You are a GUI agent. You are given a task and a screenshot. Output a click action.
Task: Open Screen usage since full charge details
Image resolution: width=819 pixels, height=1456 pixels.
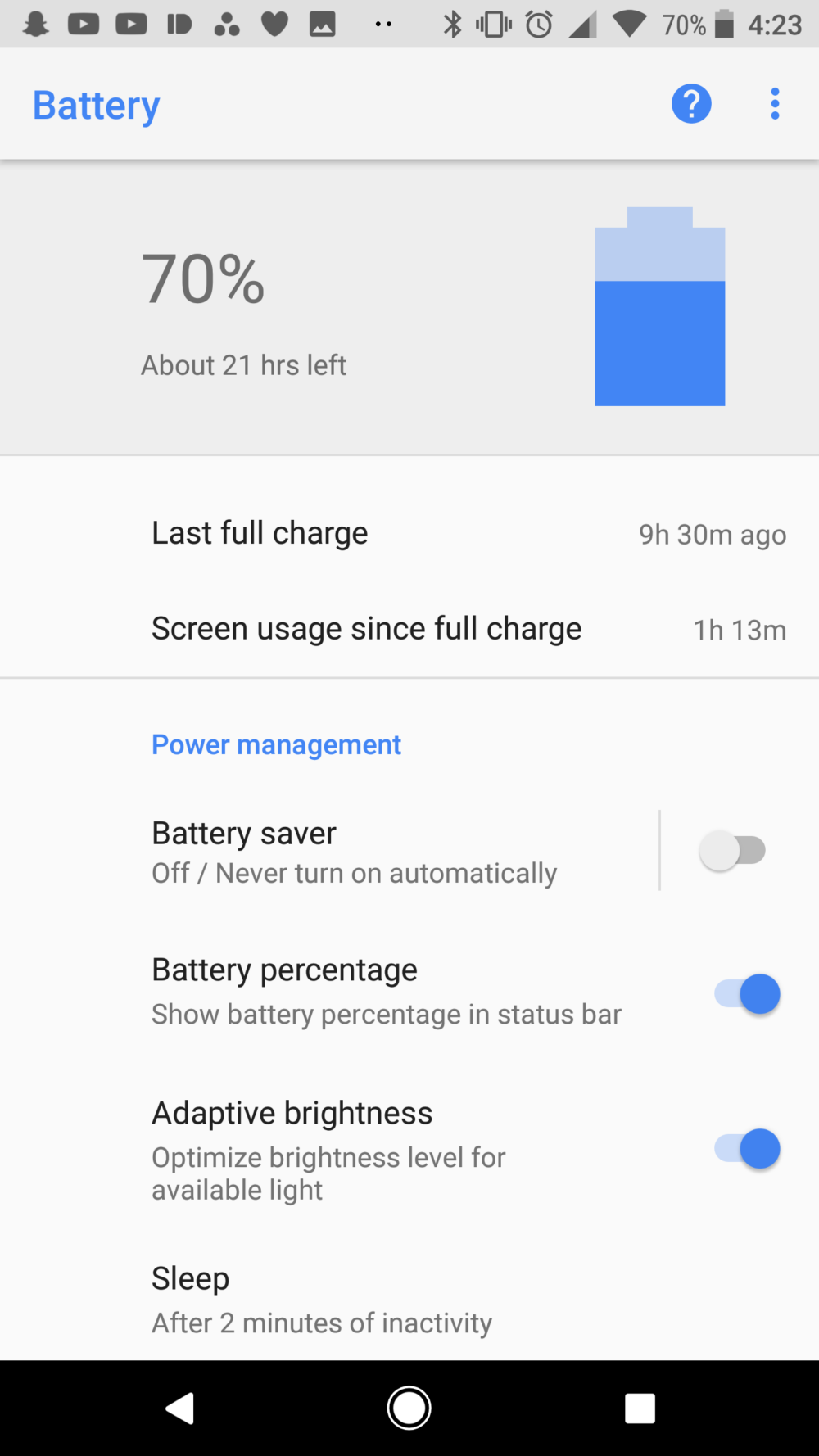[409, 628]
